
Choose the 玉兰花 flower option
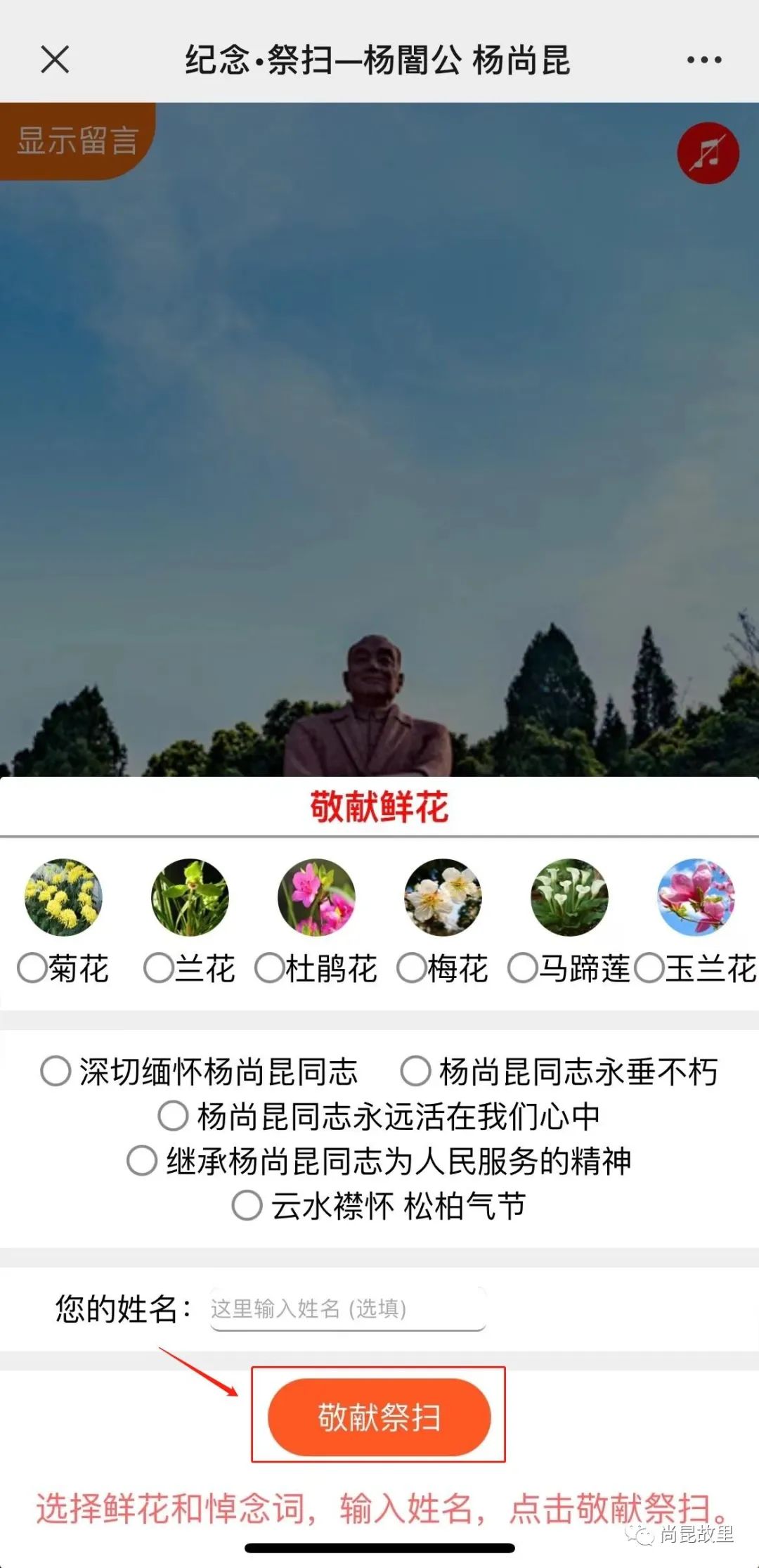click(x=649, y=968)
